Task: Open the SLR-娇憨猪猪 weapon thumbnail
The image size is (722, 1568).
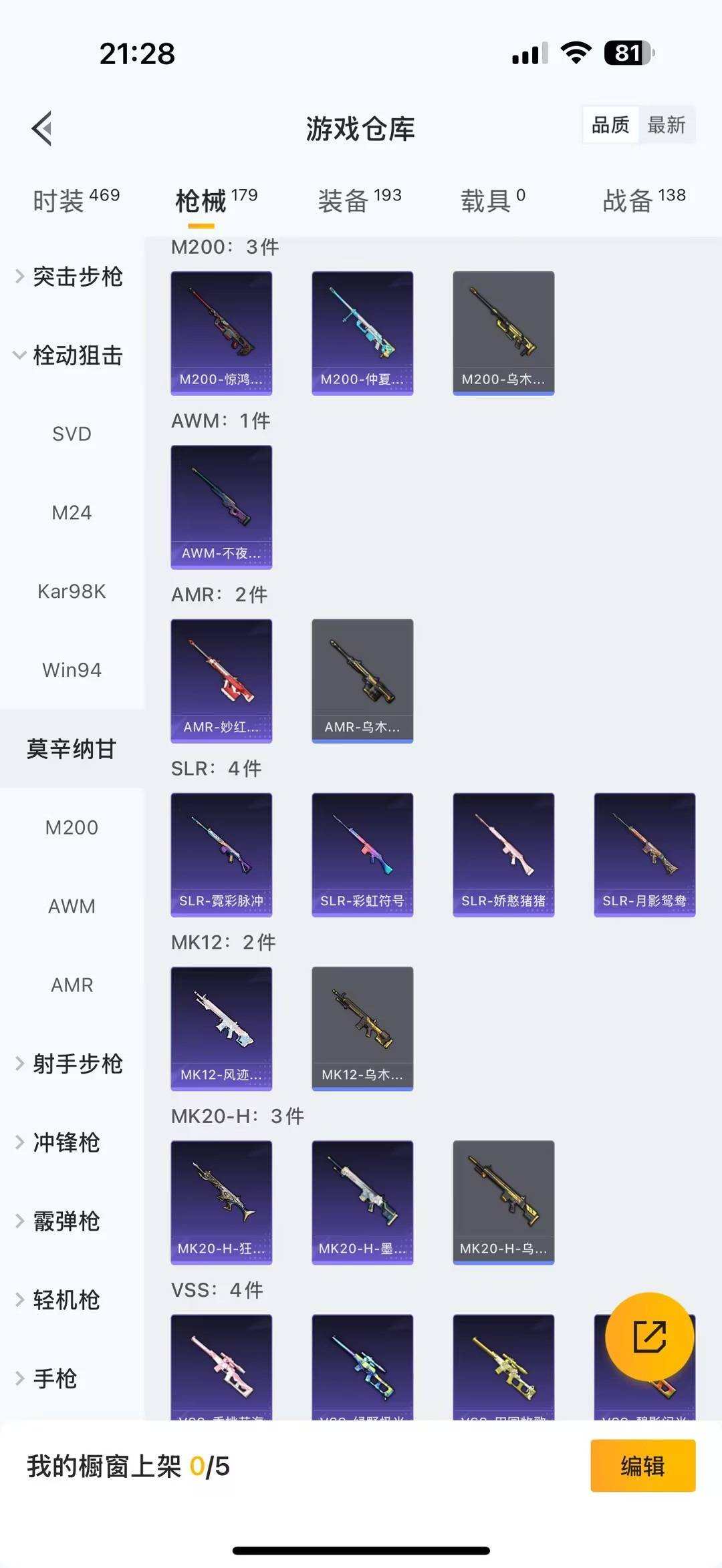Action: (x=503, y=853)
